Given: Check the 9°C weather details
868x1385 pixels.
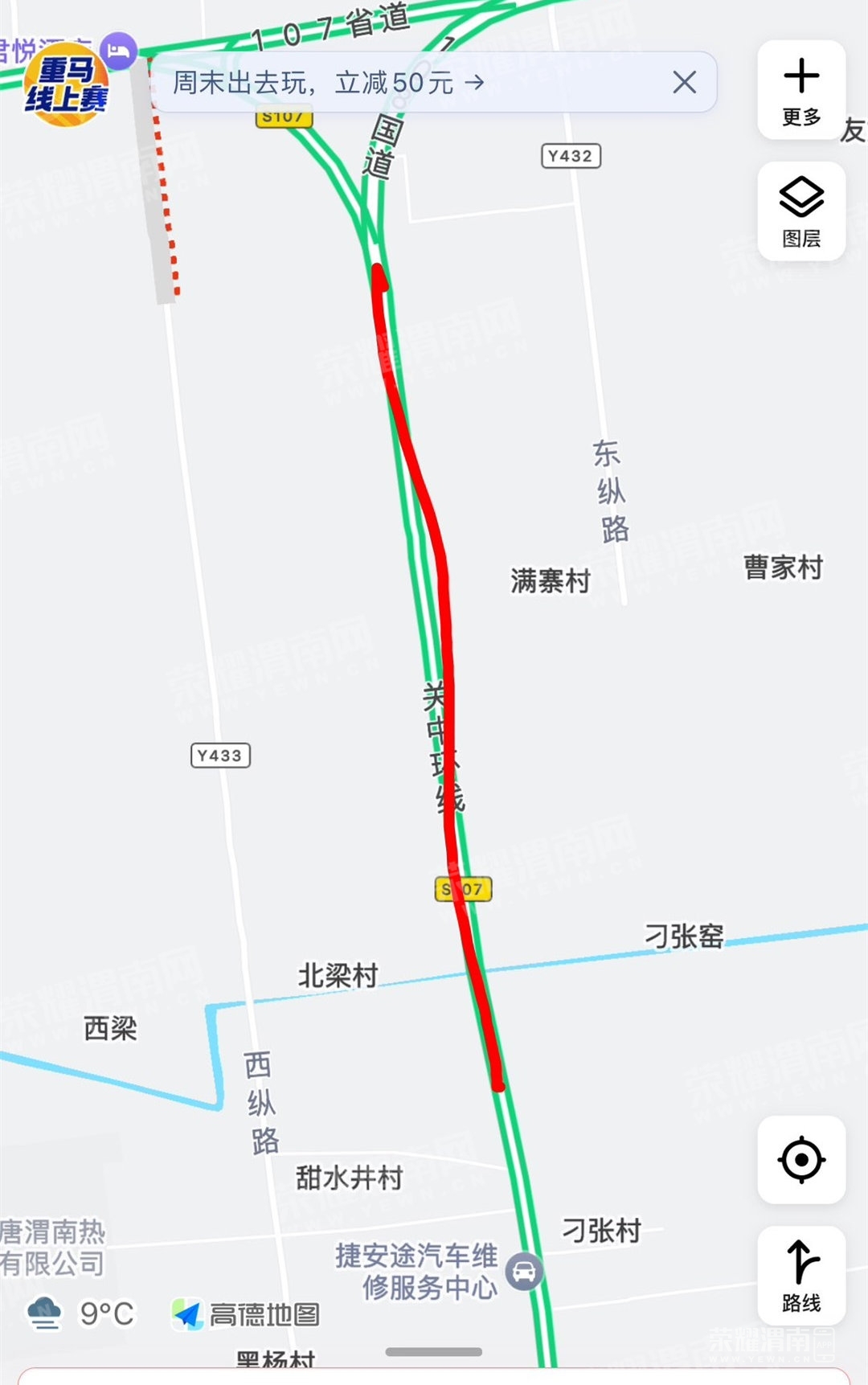Looking at the screenshot, I should point(80,1313).
